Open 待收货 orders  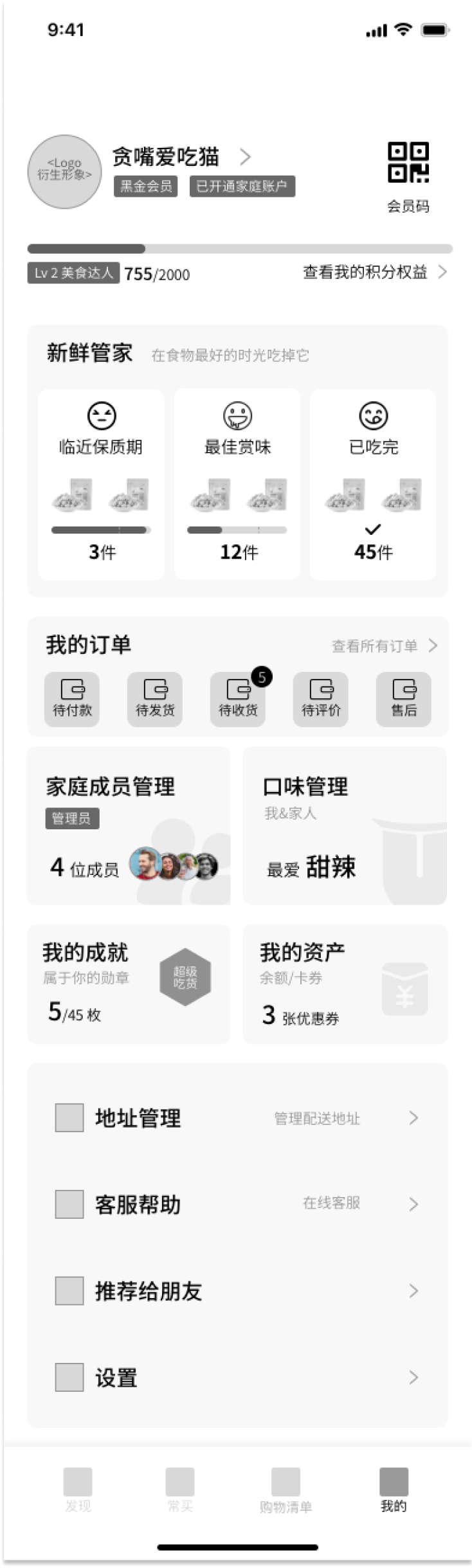click(238, 699)
